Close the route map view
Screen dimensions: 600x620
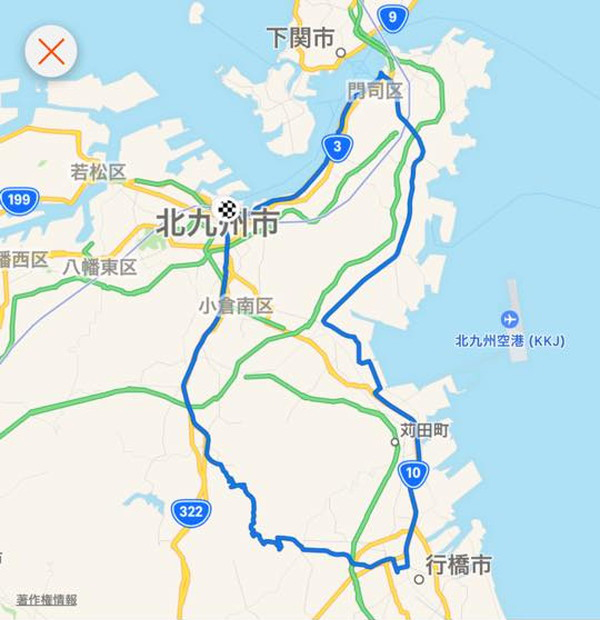tap(51, 51)
